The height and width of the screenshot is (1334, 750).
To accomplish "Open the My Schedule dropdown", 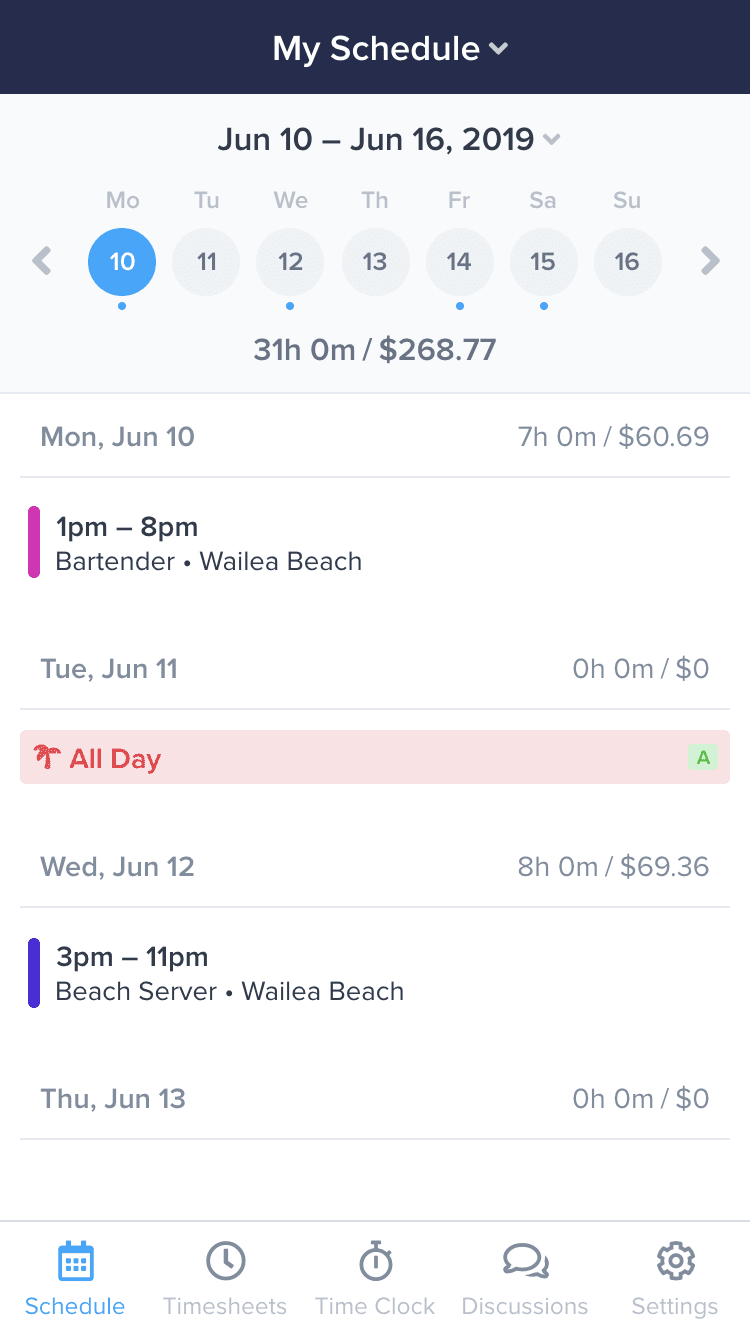I will pyautogui.click(x=390, y=47).
